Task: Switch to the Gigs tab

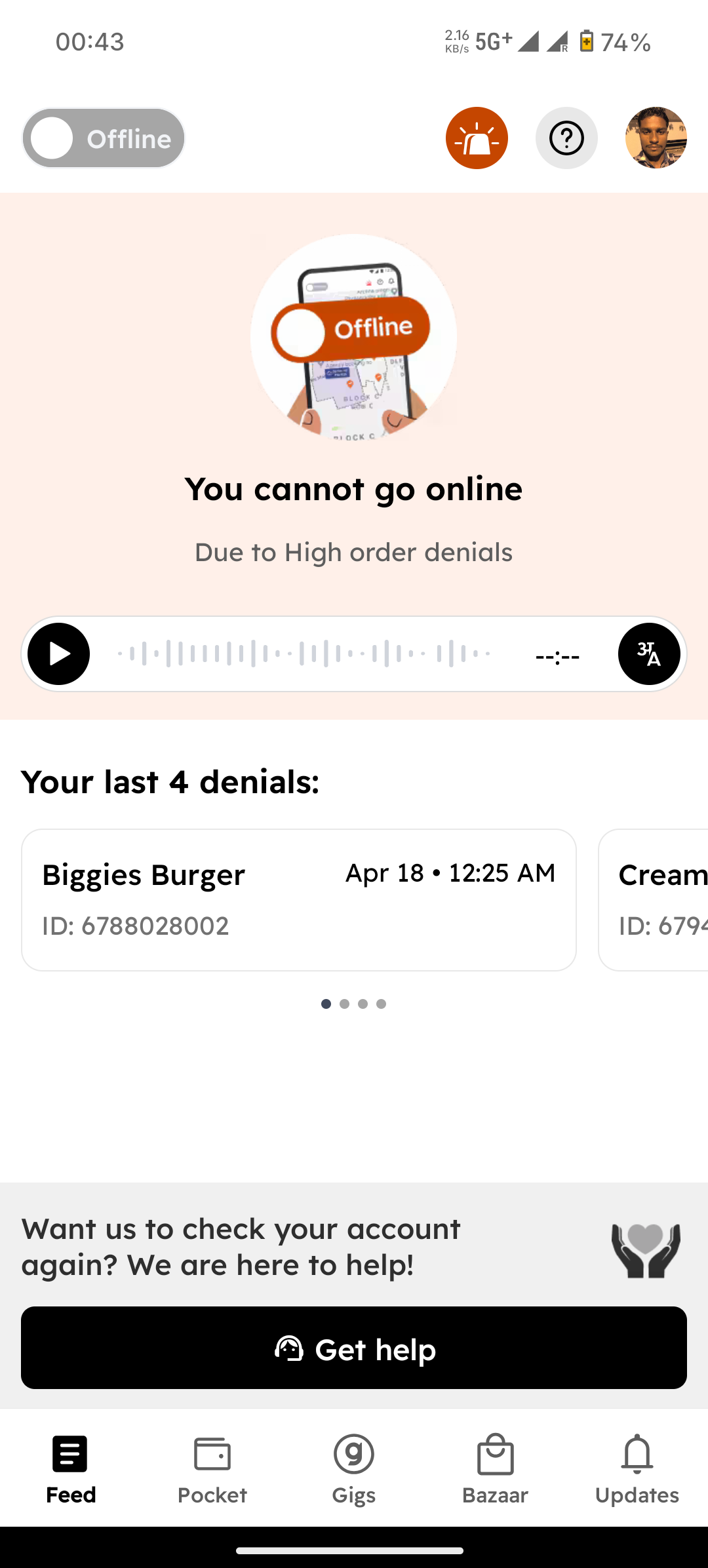Action: coord(353,1470)
